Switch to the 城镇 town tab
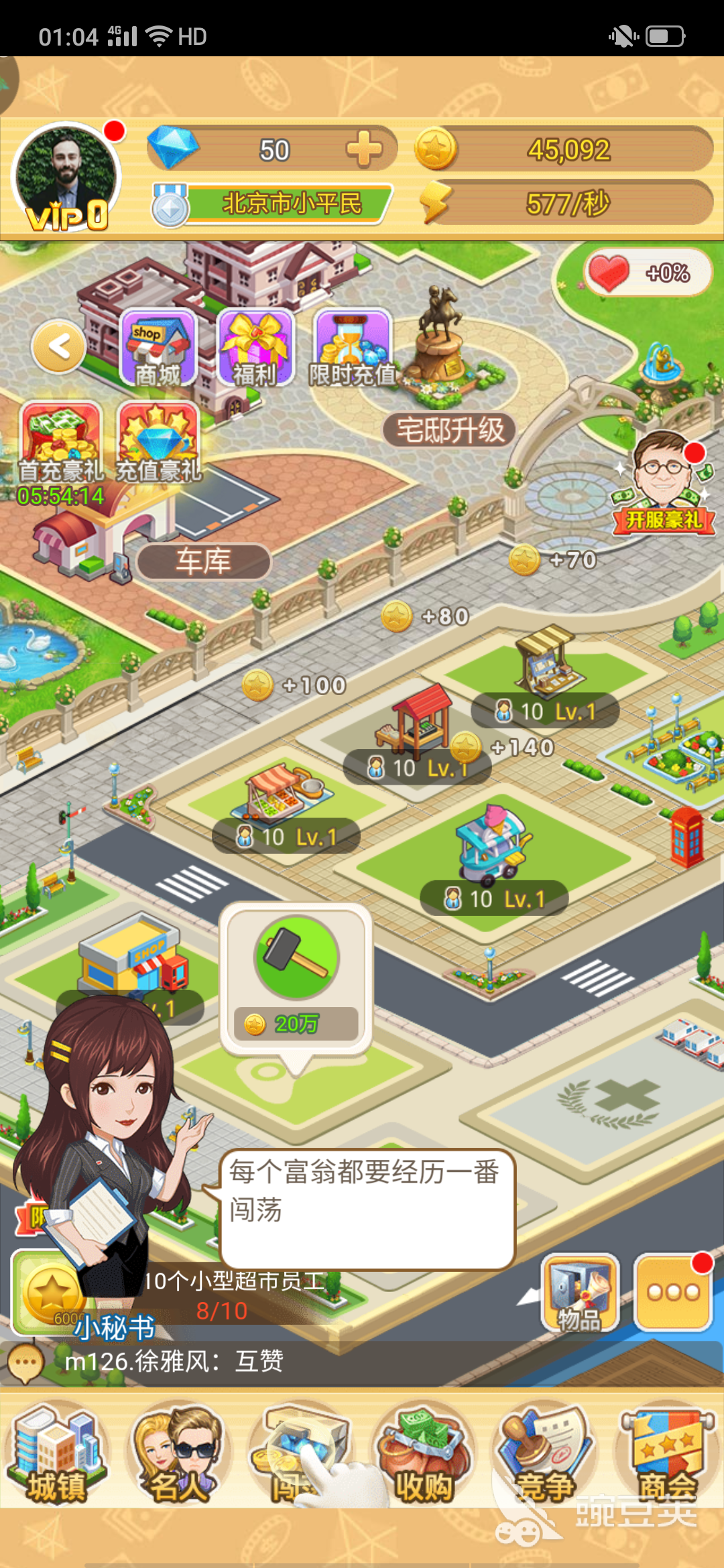 (x=56, y=1455)
